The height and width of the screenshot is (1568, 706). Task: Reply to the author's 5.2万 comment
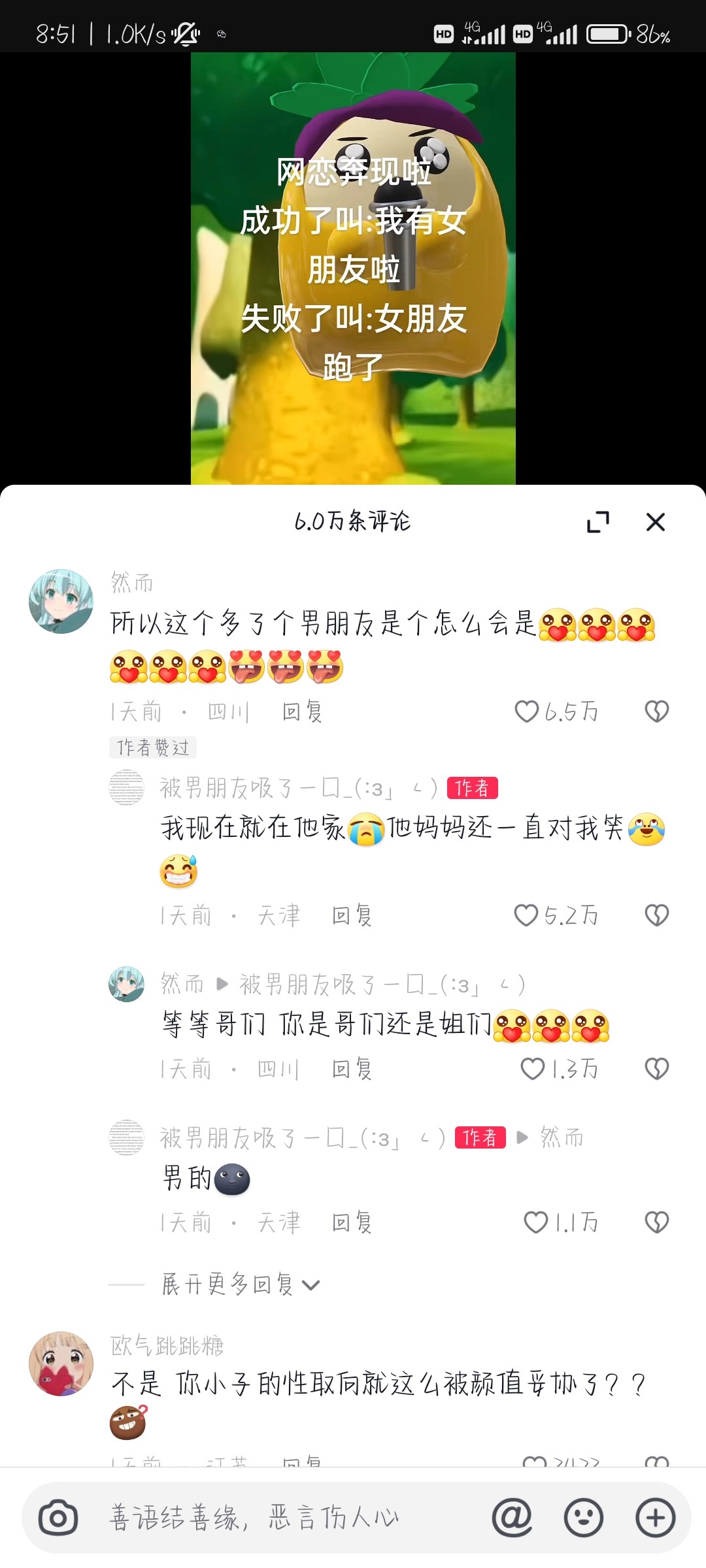(352, 915)
